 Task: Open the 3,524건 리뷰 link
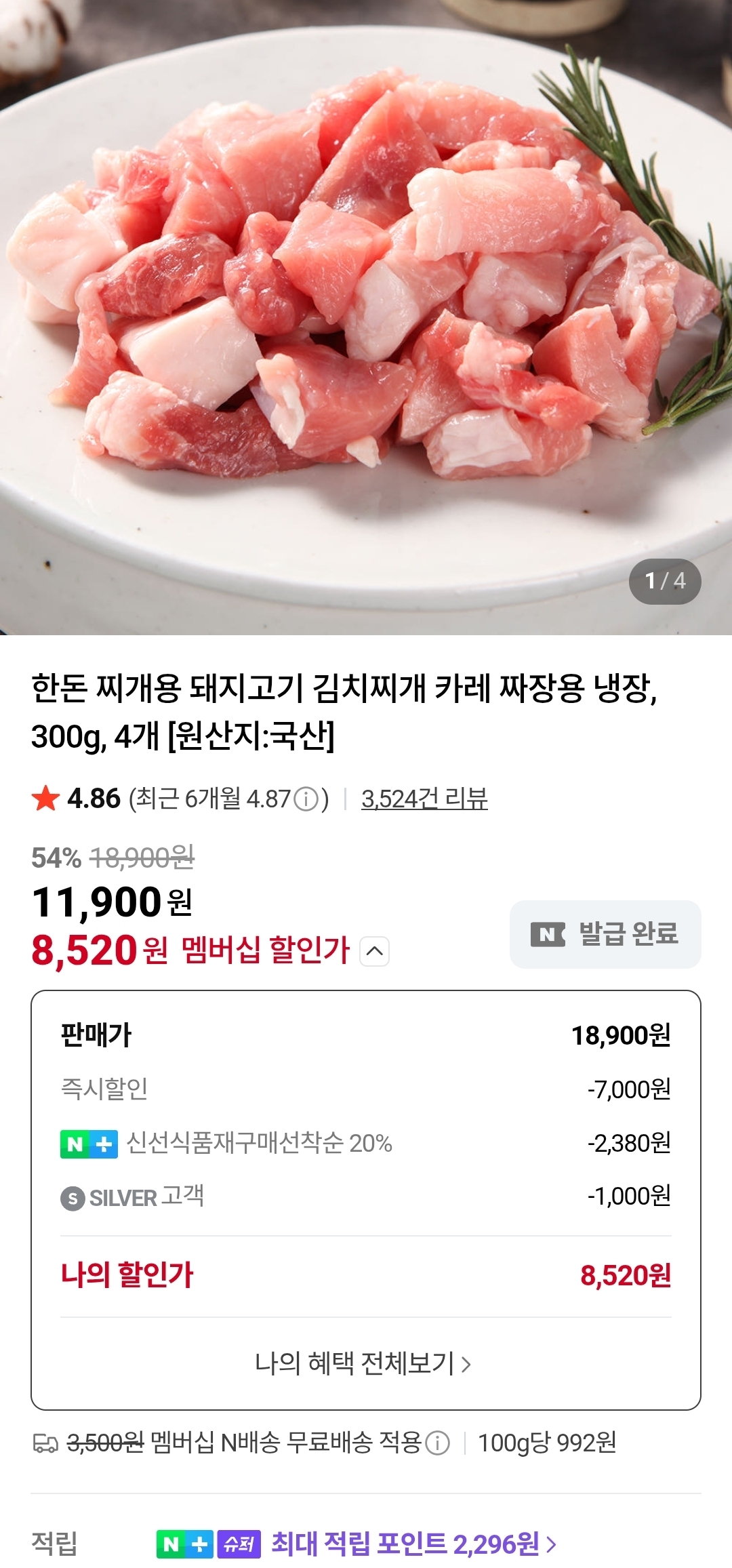click(424, 799)
